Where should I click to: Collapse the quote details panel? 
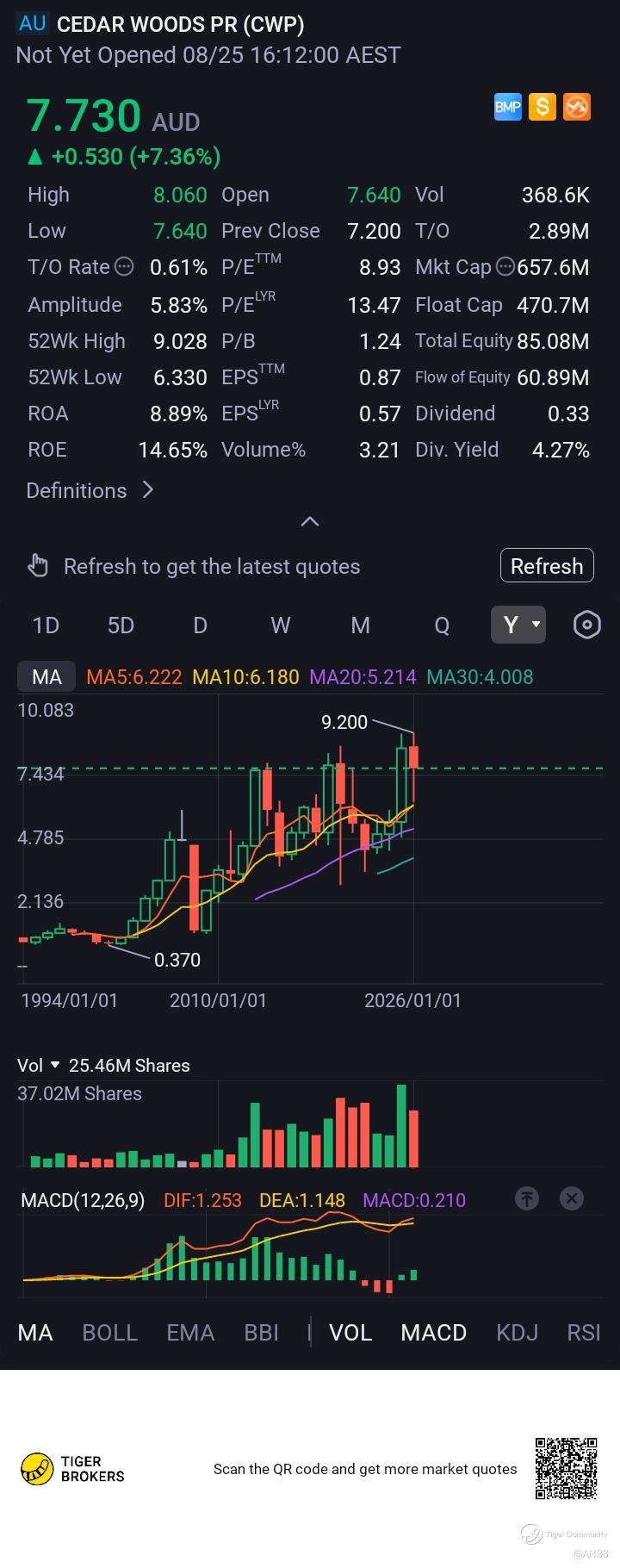tap(310, 521)
